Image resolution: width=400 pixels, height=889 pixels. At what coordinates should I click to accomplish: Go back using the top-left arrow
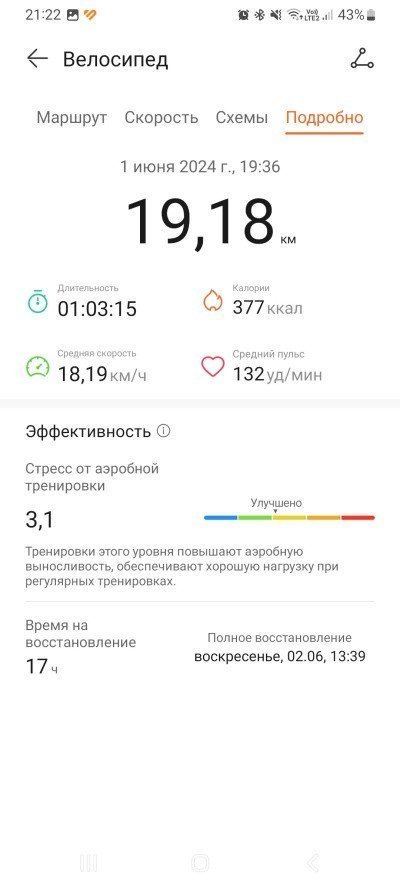tap(37, 59)
